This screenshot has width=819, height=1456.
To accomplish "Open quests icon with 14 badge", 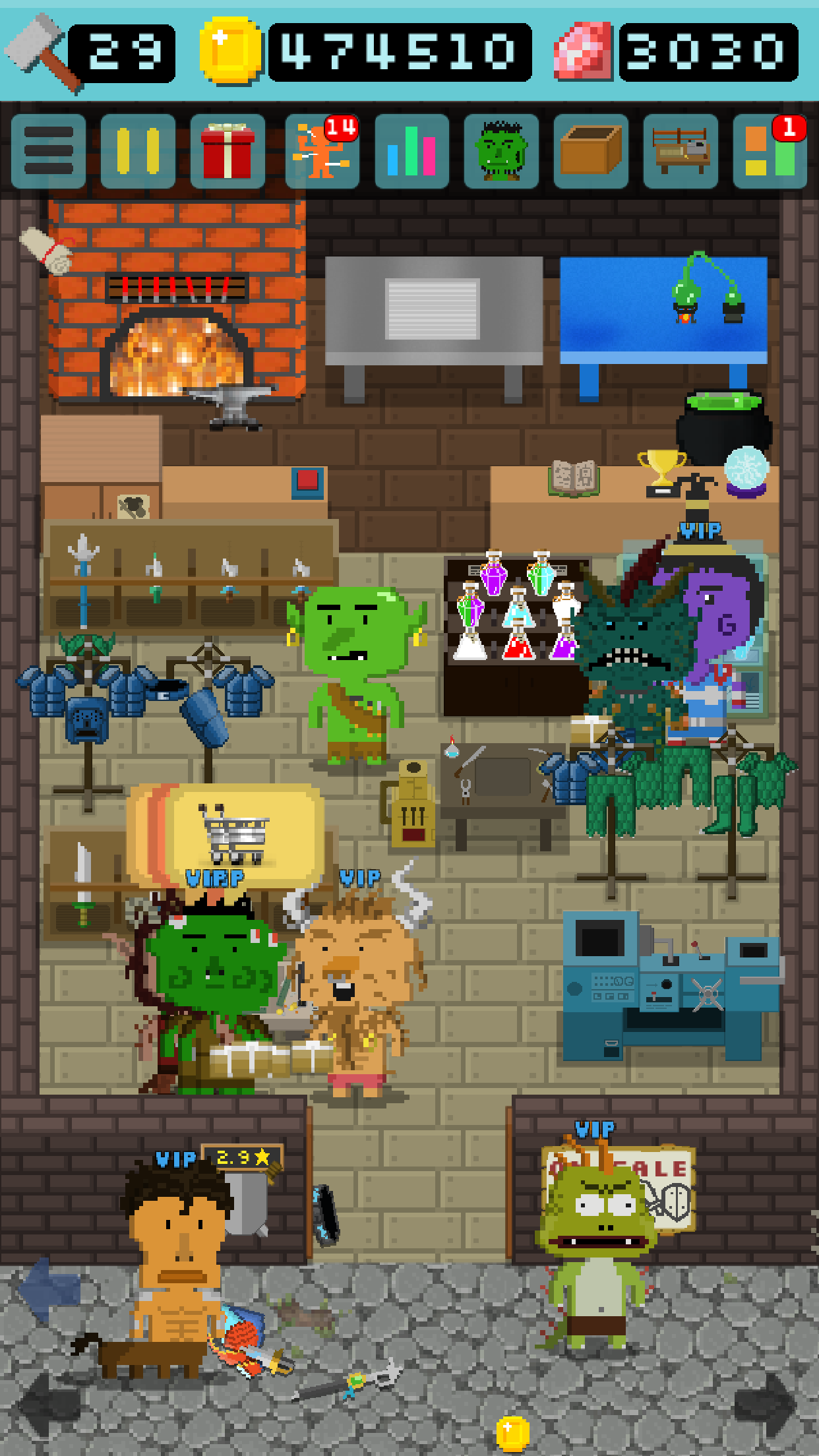I will tap(322, 151).
